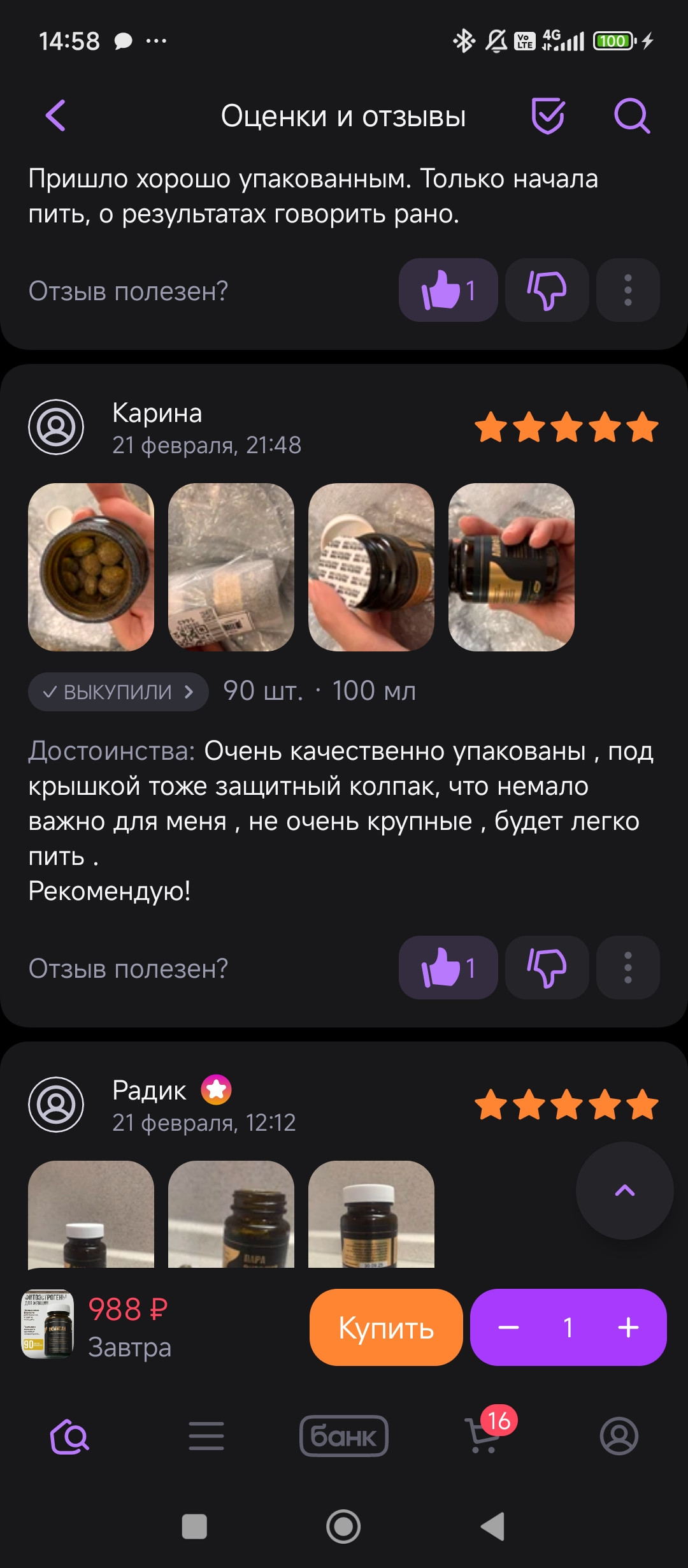The width and height of the screenshot is (688, 1568).
Task: Search within reviews
Action: (631, 116)
